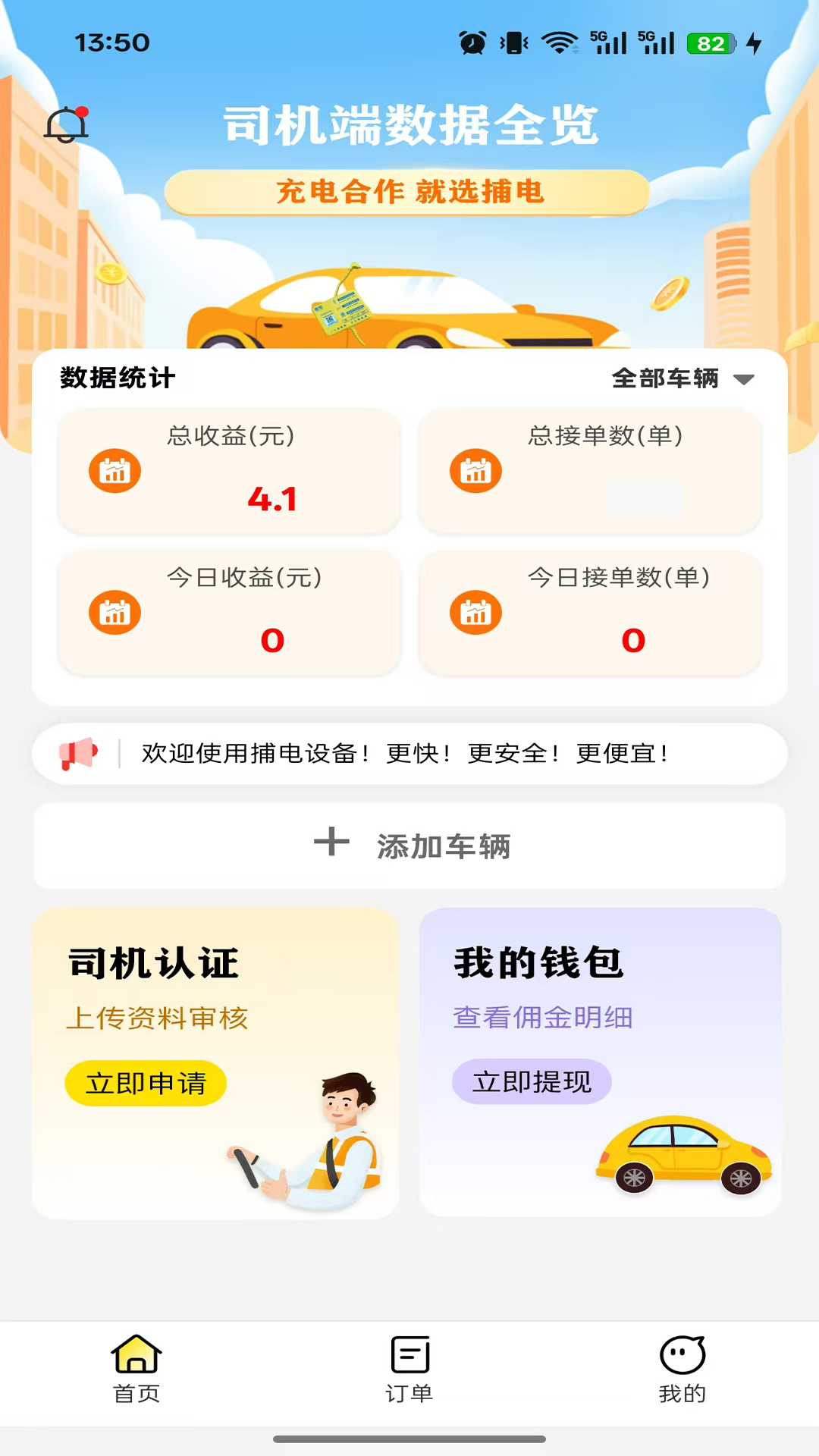The image size is (819, 1456).
Task: Tap 立即提现 to withdraw funds
Action: (532, 1081)
